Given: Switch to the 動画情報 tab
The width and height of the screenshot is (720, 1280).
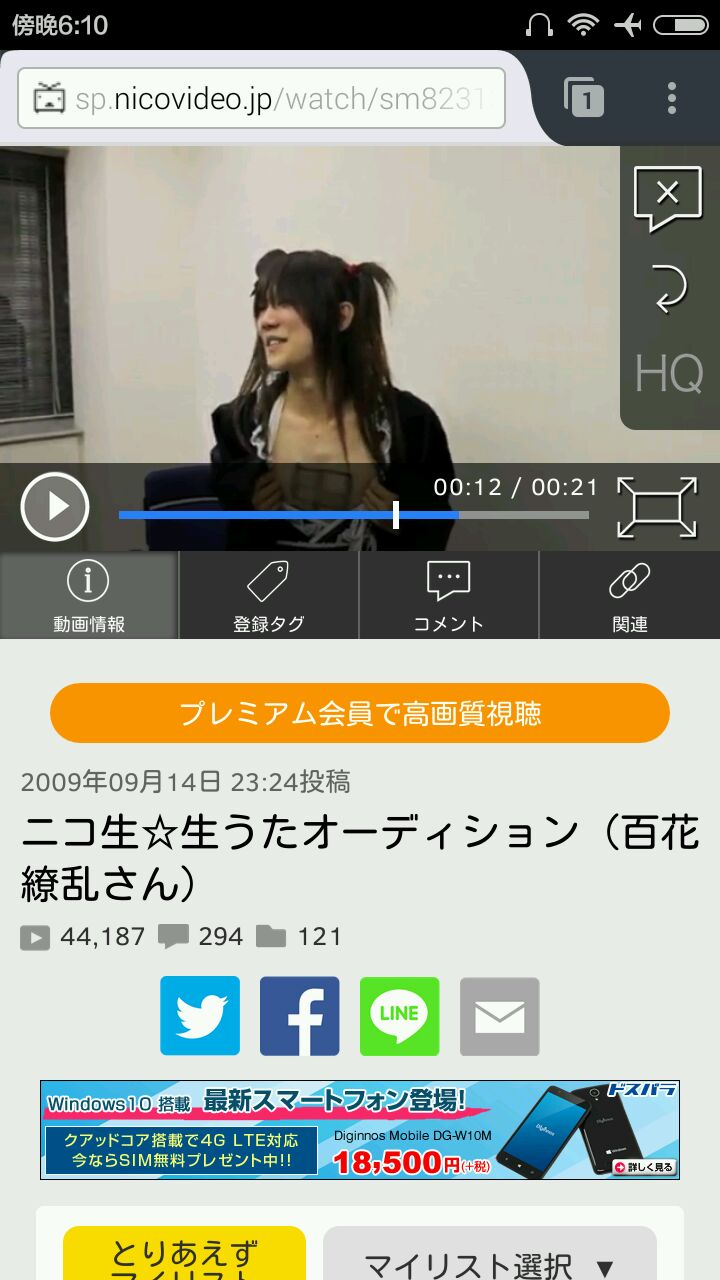Looking at the screenshot, I should (x=89, y=596).
